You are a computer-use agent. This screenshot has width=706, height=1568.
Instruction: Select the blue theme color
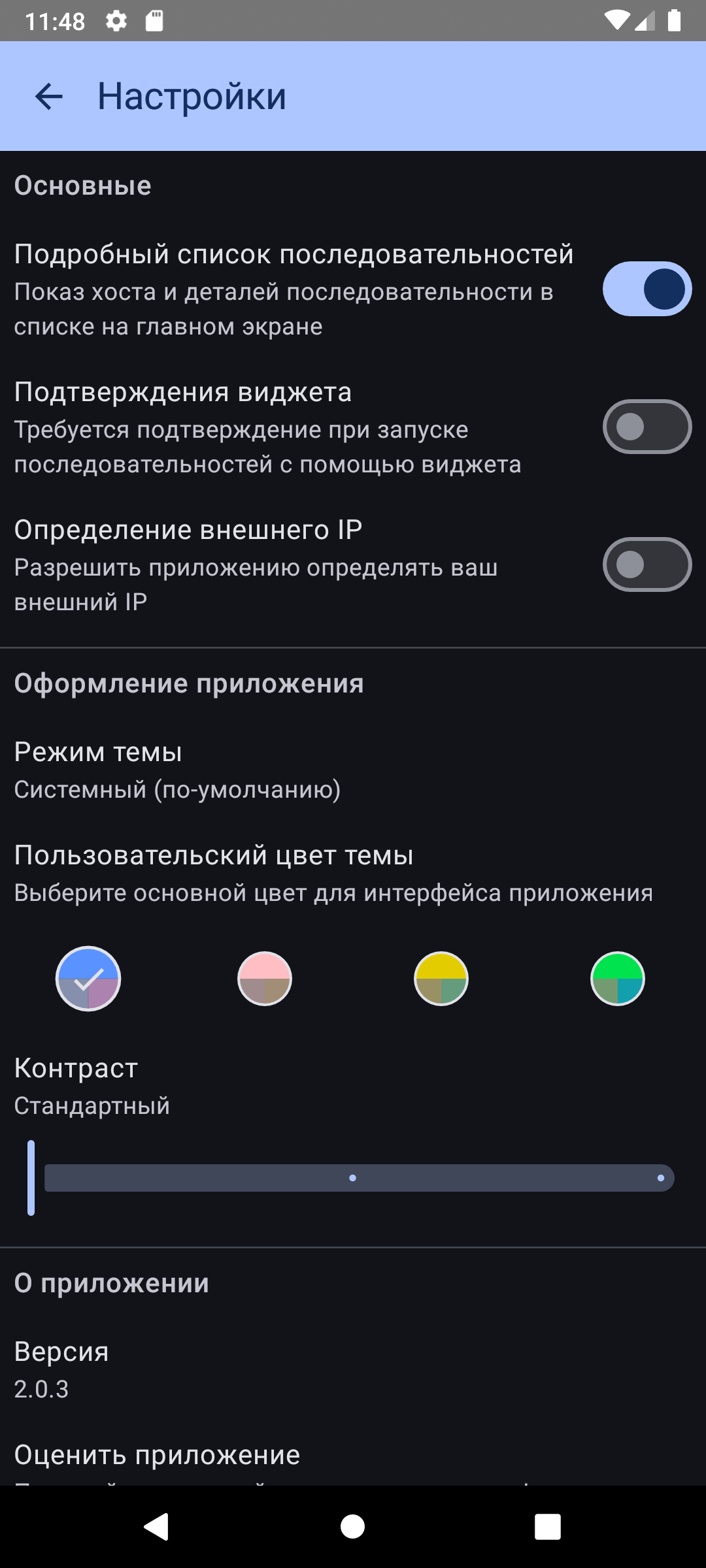[88, 978]
